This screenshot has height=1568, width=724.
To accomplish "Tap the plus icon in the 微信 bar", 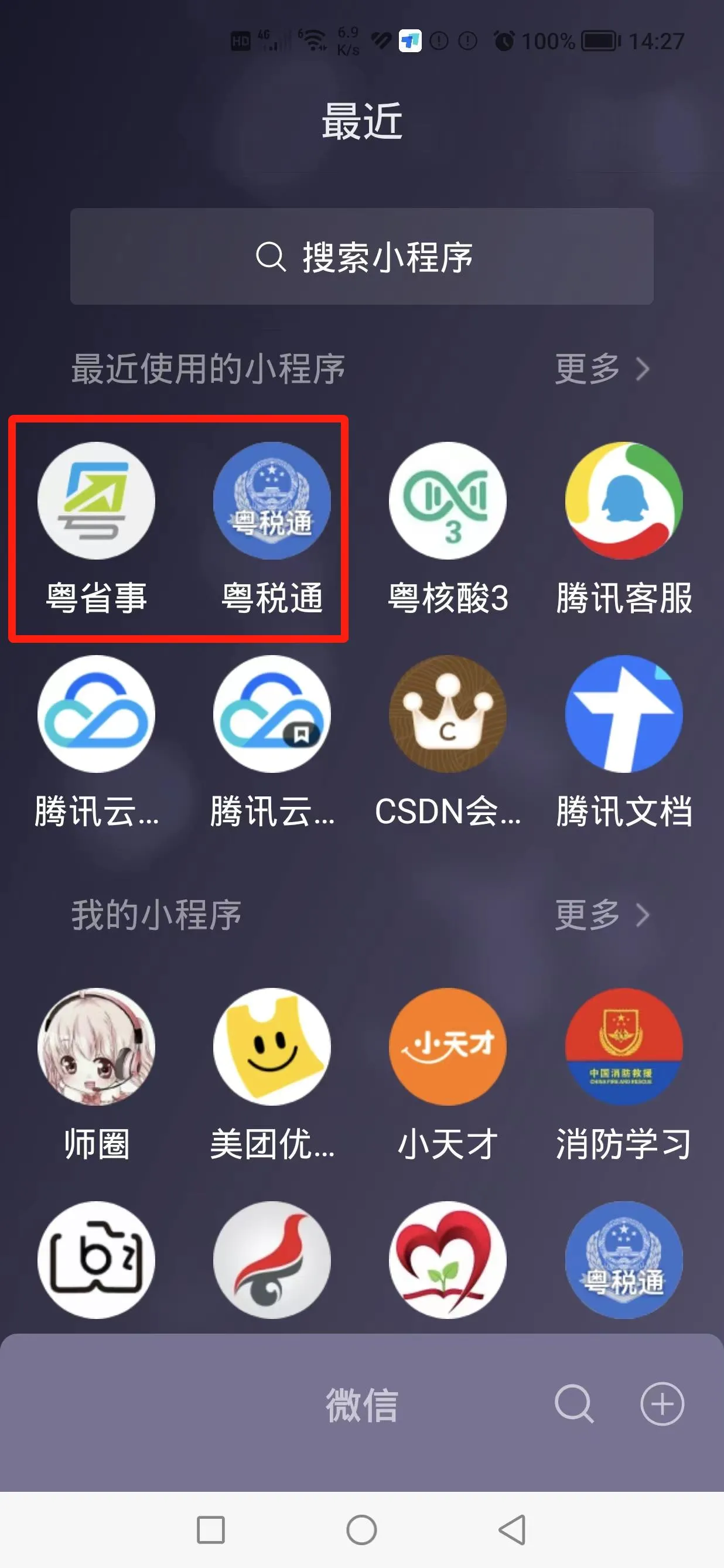I will [662, 1404].
